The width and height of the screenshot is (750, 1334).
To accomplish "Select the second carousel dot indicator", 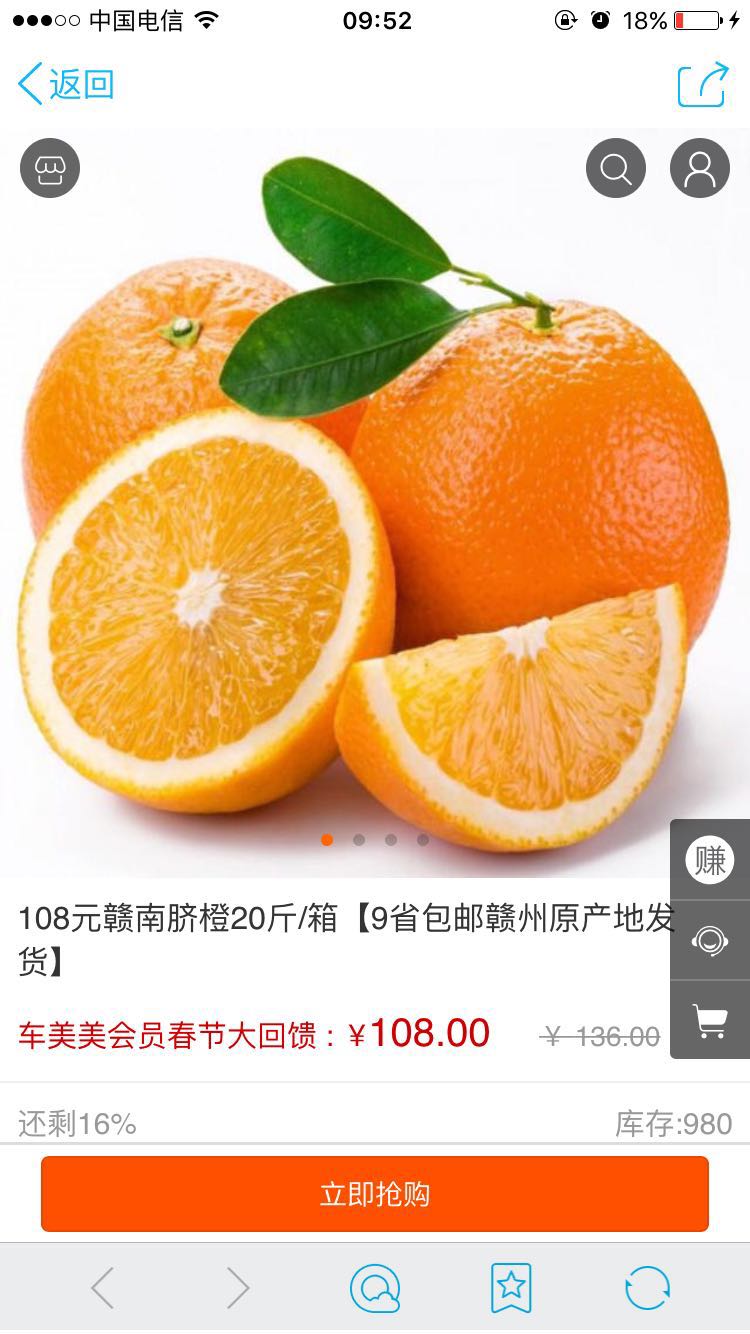I will click(x=359, y=840).
